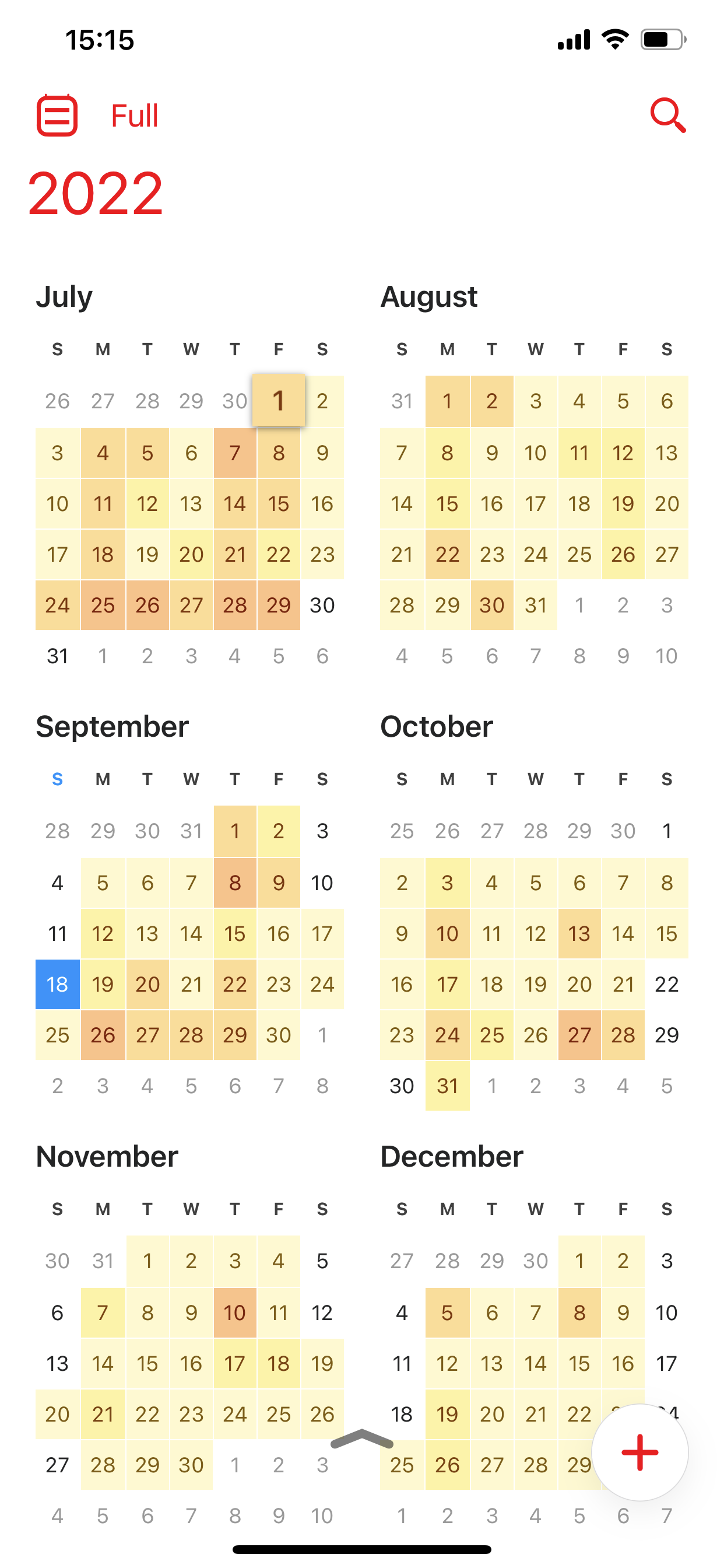Select July 1 in the calendar

pyautogui.click(x=279, y=401)
